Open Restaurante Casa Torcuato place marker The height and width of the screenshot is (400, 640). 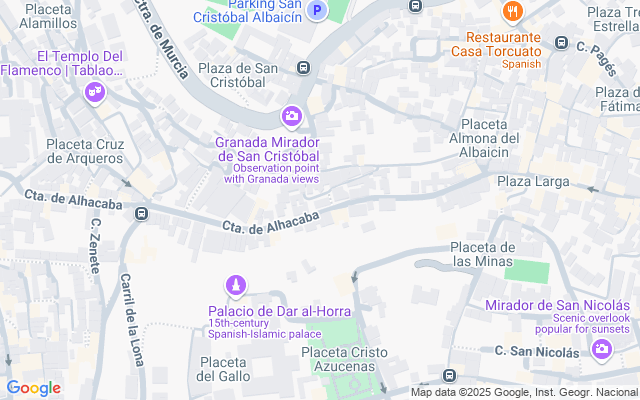(511, 12)
